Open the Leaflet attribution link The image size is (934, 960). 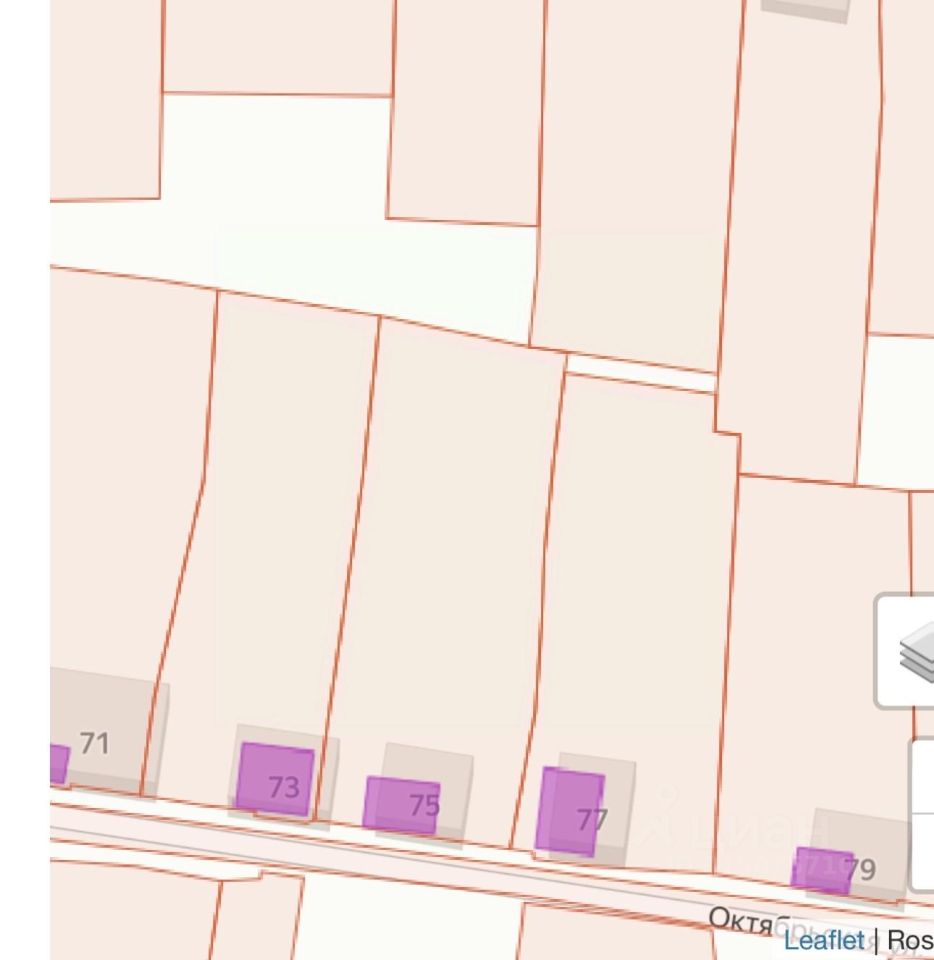tap(823, 940)
